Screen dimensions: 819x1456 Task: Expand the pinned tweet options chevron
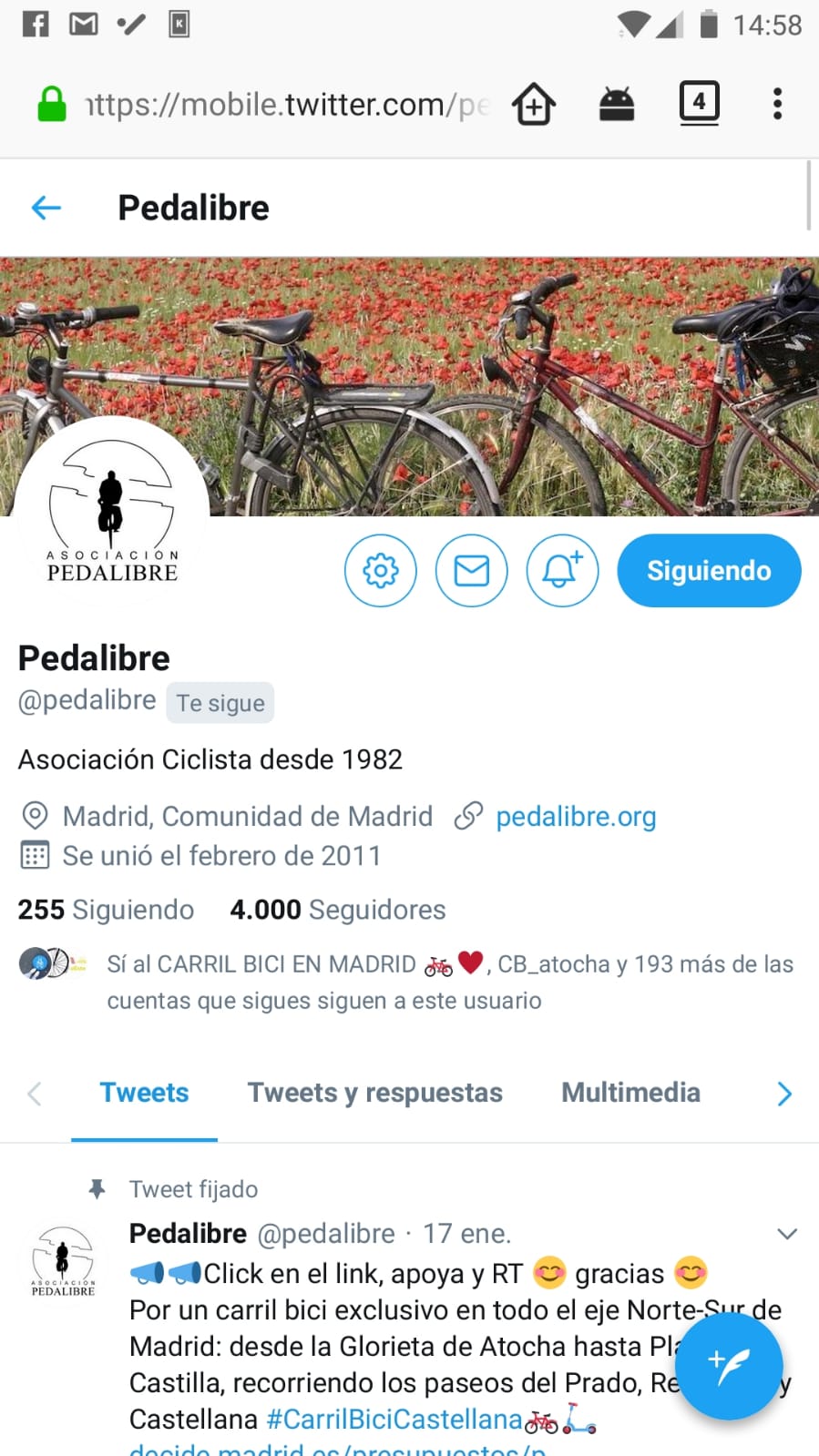click(x=787, y=1235)
